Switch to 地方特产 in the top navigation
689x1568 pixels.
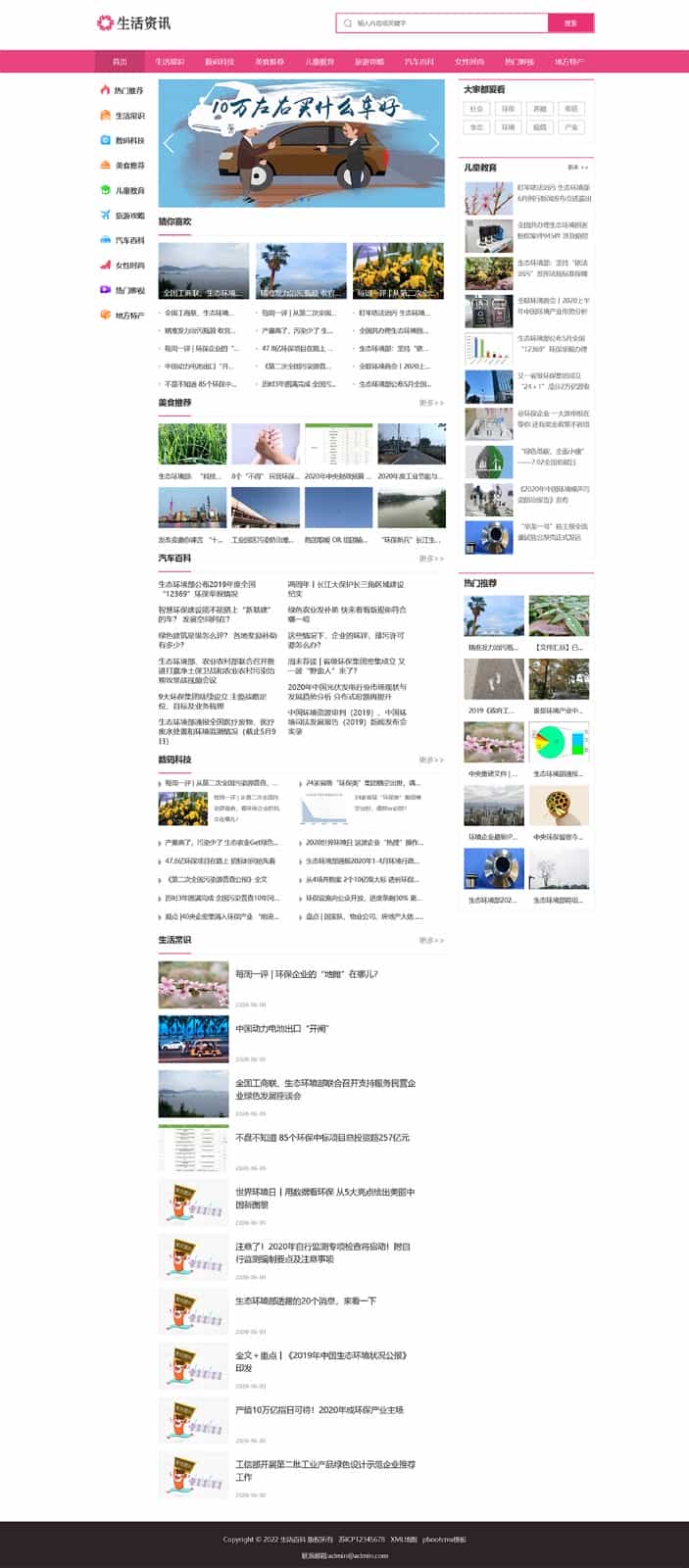coord(569,62)
